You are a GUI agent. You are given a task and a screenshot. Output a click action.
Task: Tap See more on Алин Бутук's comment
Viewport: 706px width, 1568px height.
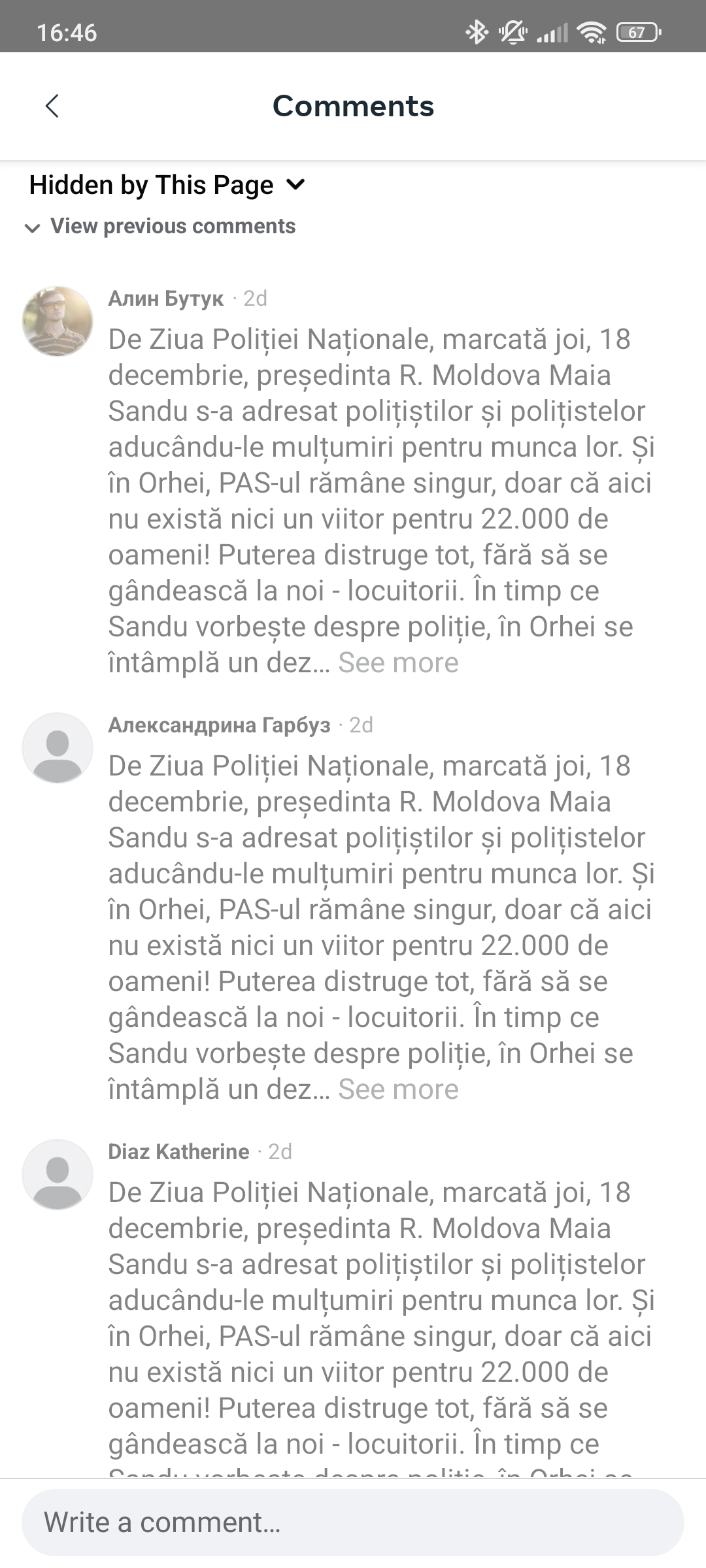point(398,662)
